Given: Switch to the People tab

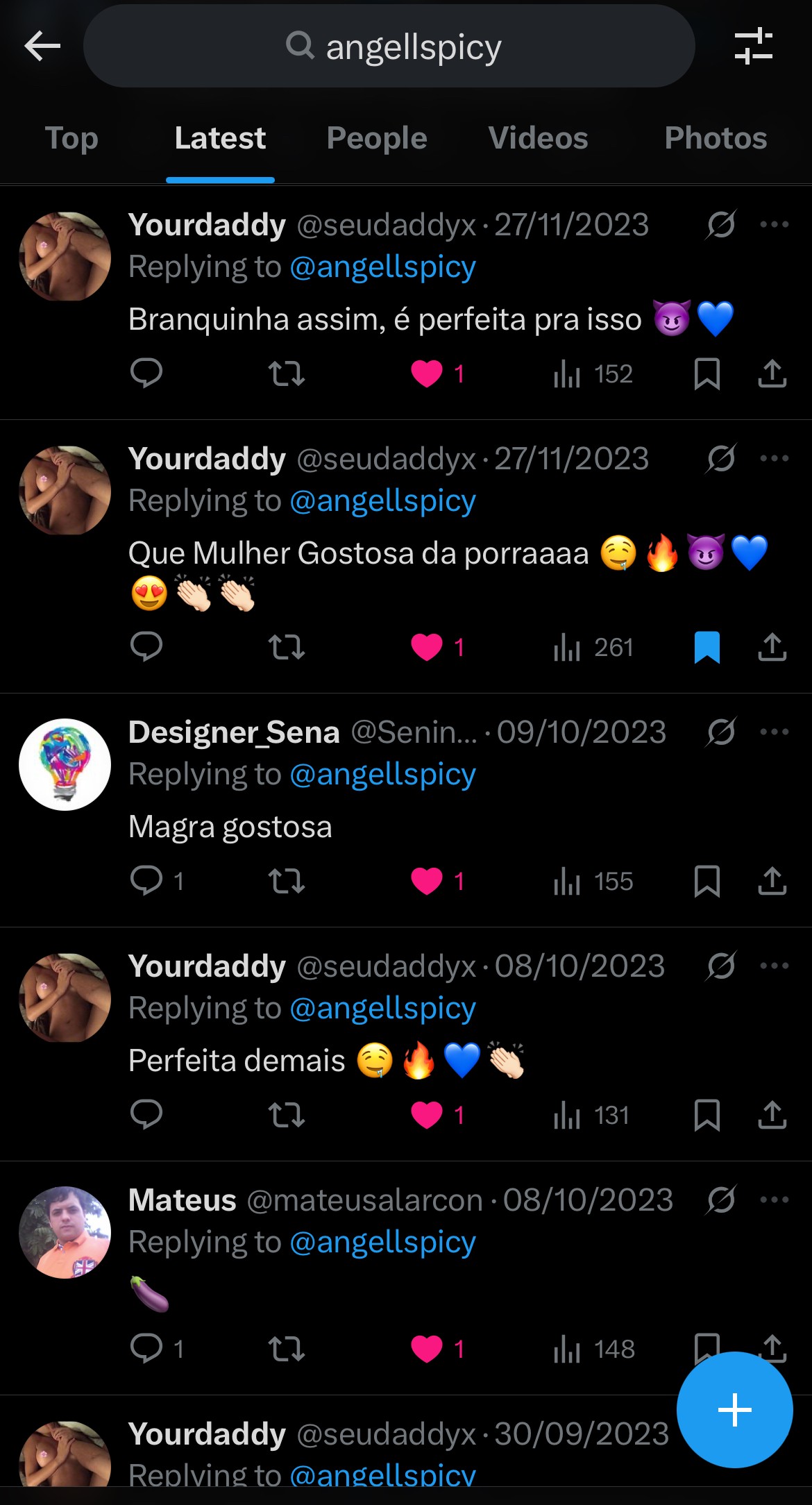Looking at the screenshot, I should coord(377,138).
